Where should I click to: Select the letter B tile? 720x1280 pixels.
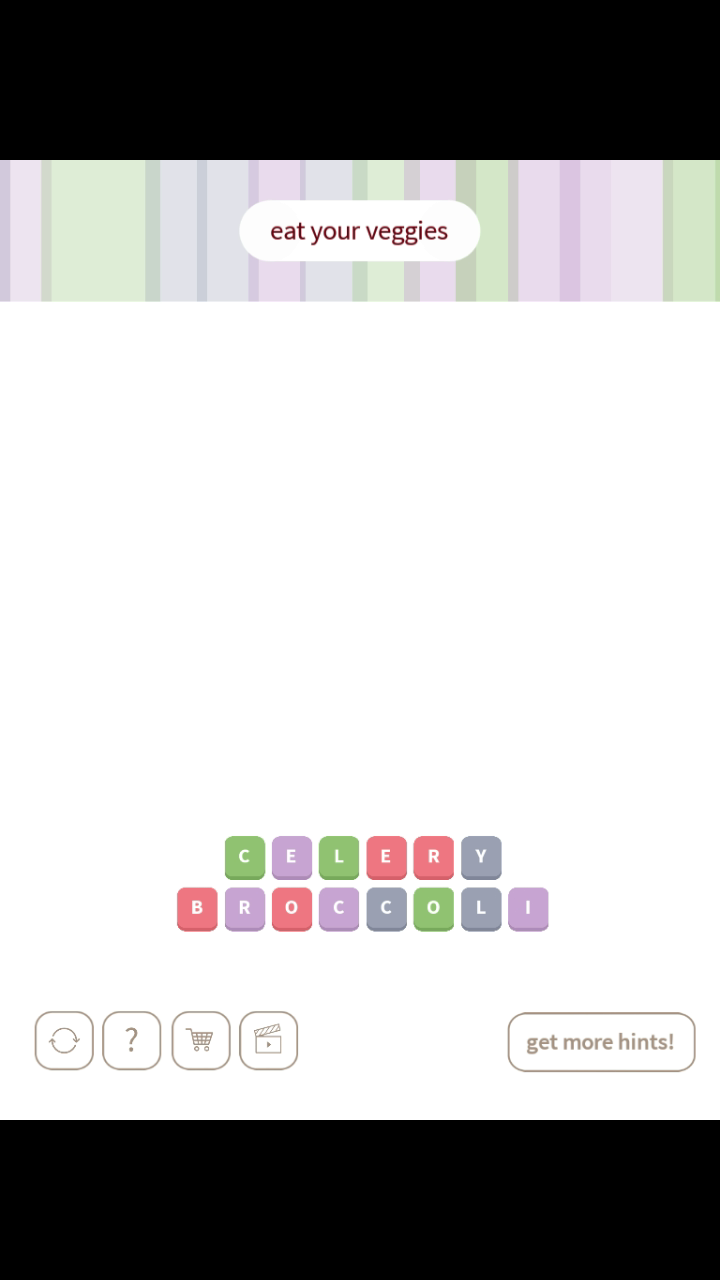[x=197, y=908]
